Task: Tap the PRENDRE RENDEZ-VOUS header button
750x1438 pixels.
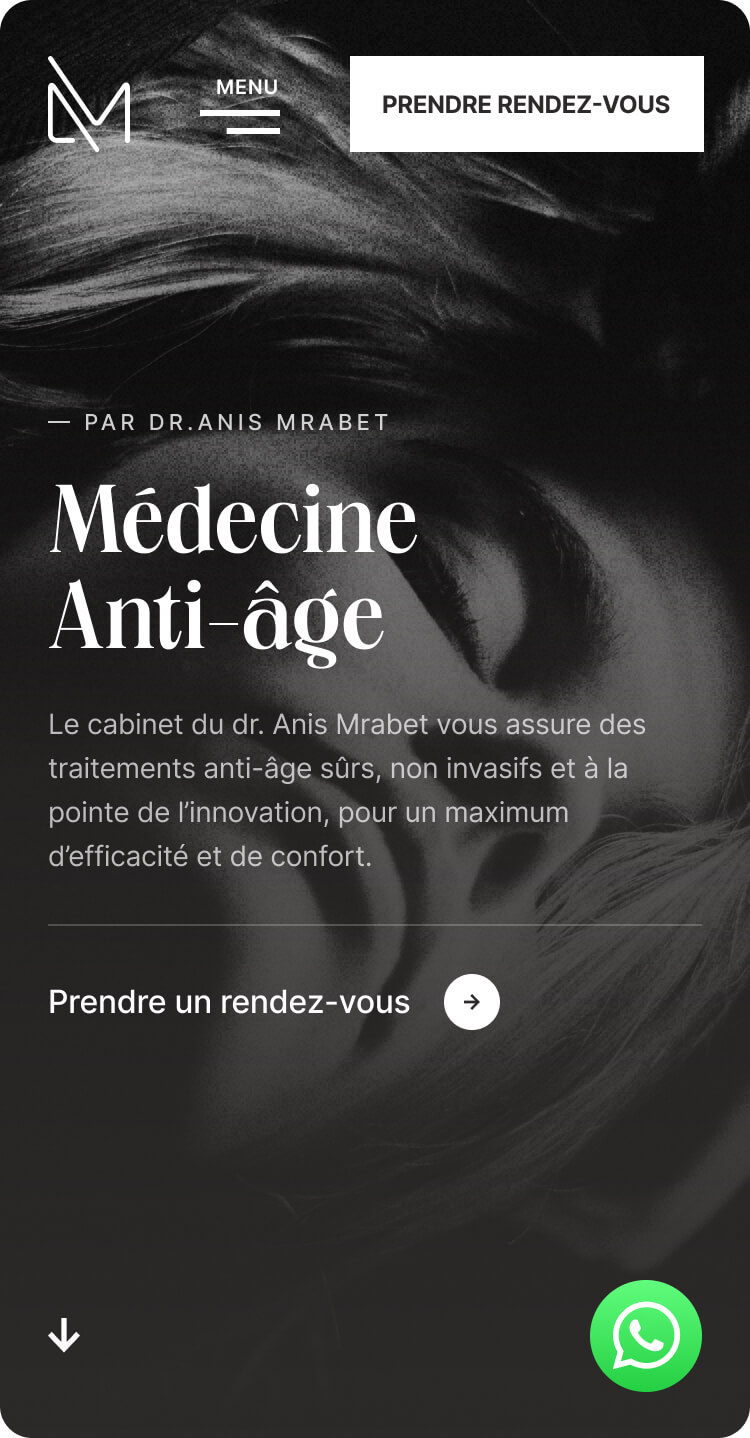Action: 526,104
